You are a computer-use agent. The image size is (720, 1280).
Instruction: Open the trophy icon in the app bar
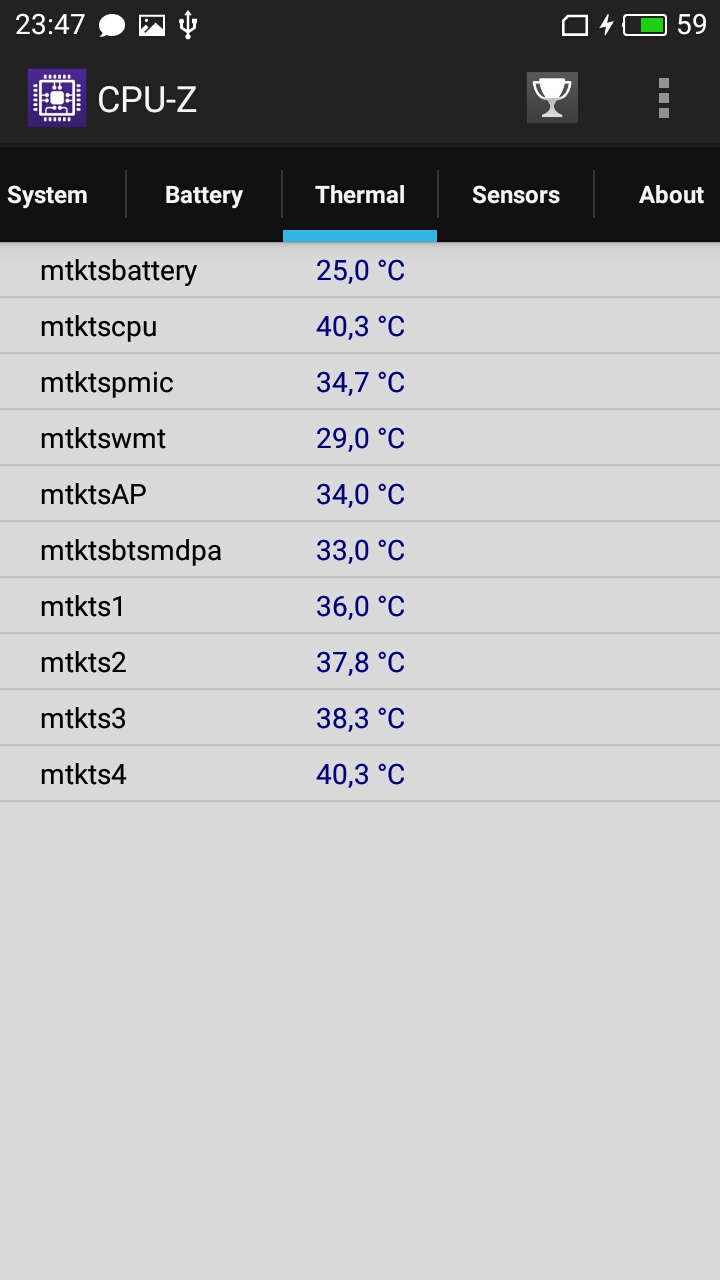552,98
